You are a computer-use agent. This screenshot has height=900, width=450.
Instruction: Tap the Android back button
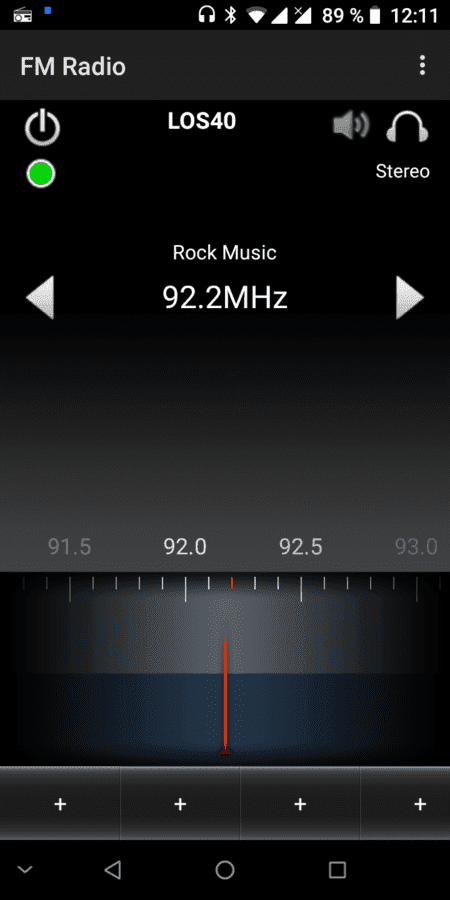112,870
